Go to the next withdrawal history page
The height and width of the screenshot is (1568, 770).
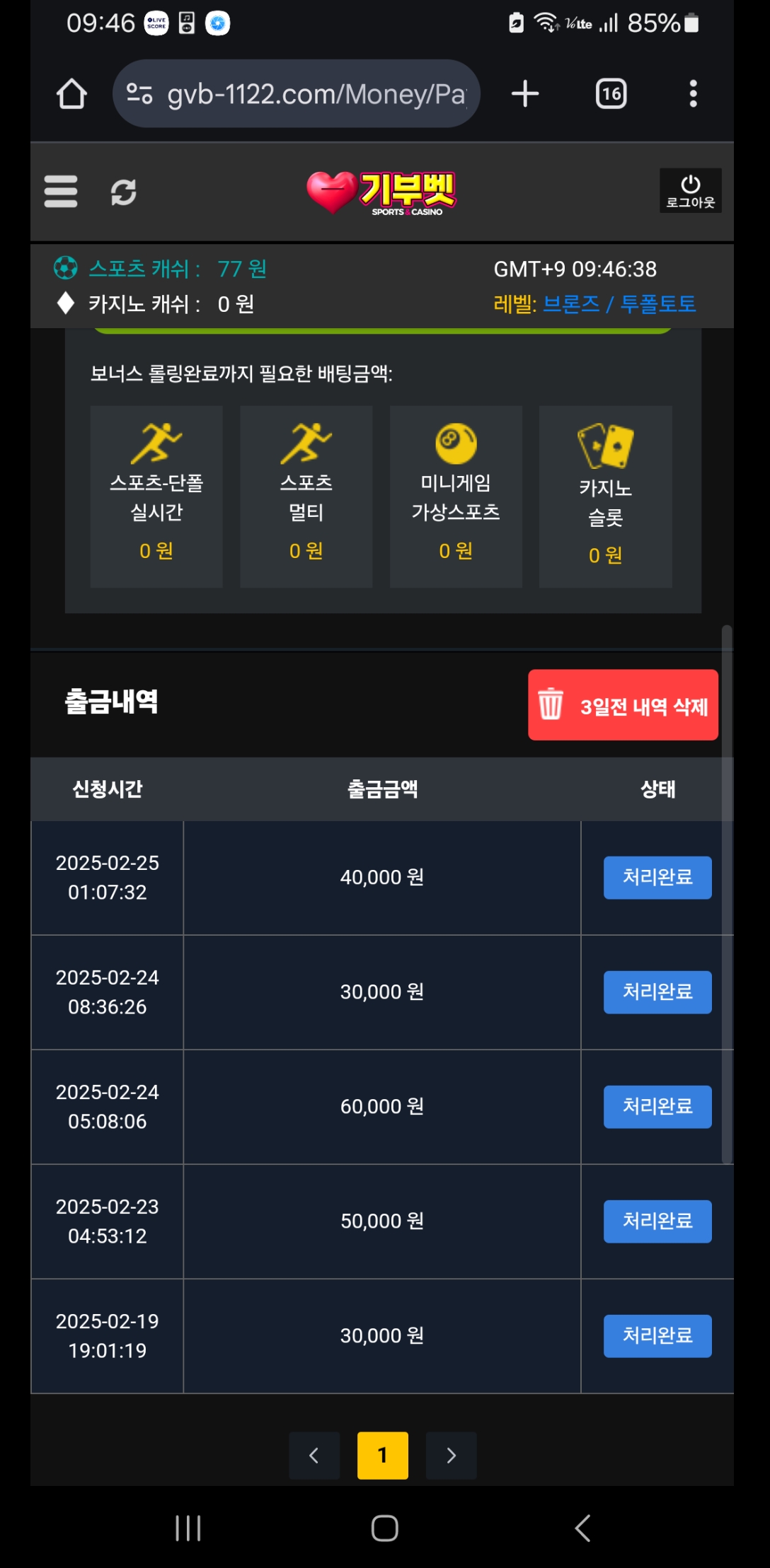(x=451, y=1456)
